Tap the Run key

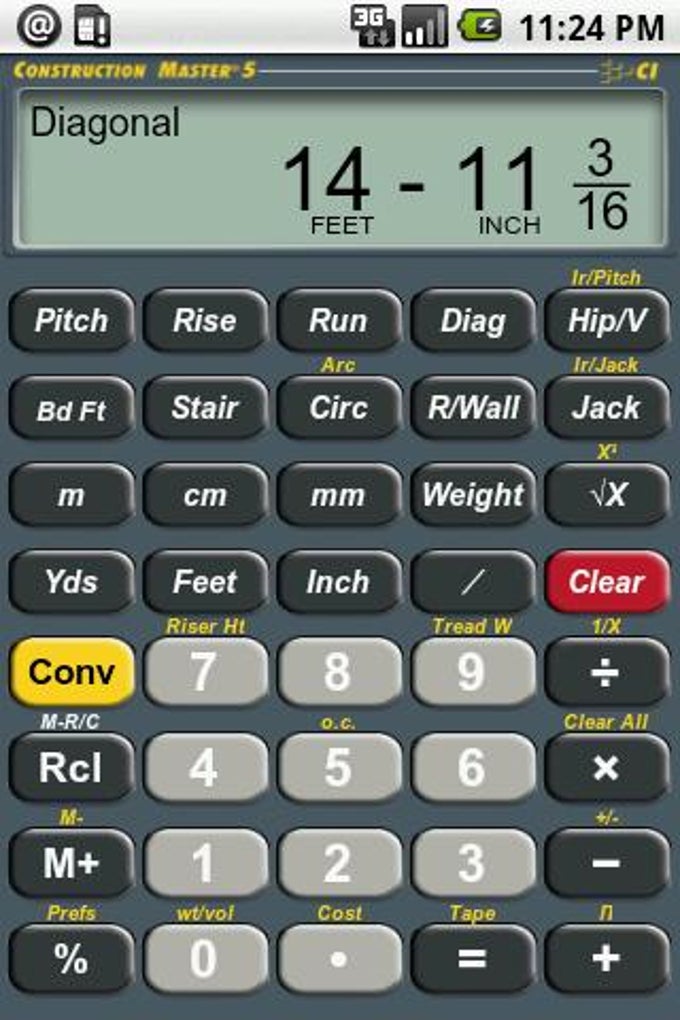[338, 320]
